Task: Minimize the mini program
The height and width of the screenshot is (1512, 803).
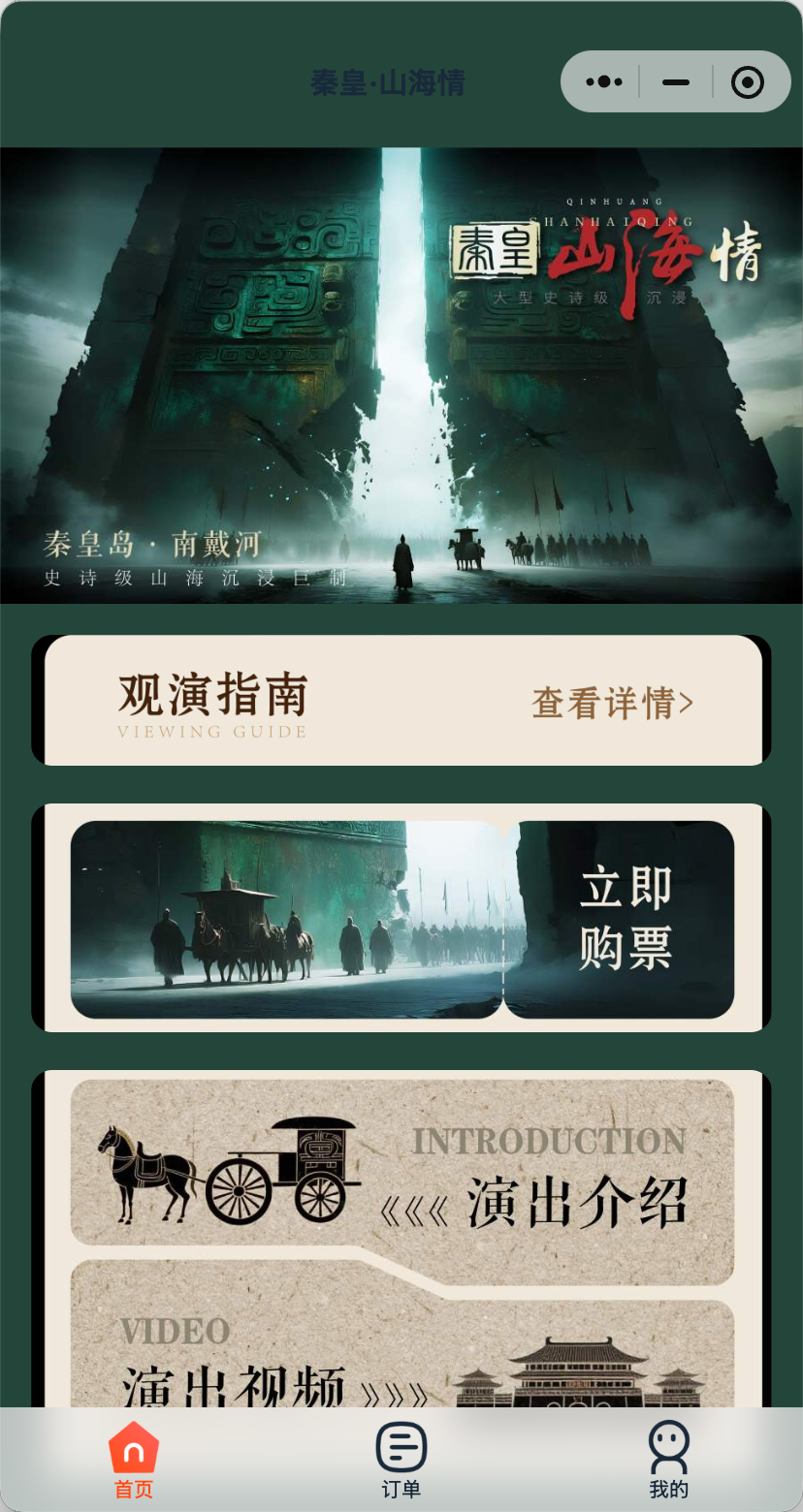Action: (676, 82)
